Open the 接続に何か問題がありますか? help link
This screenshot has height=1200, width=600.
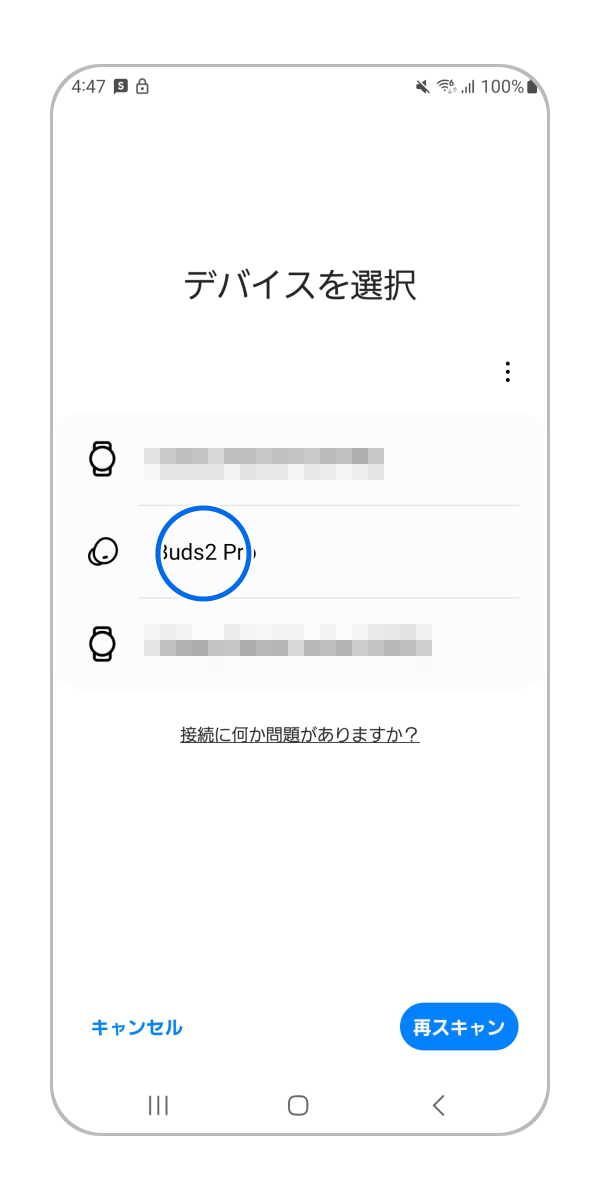click(299, 735)
